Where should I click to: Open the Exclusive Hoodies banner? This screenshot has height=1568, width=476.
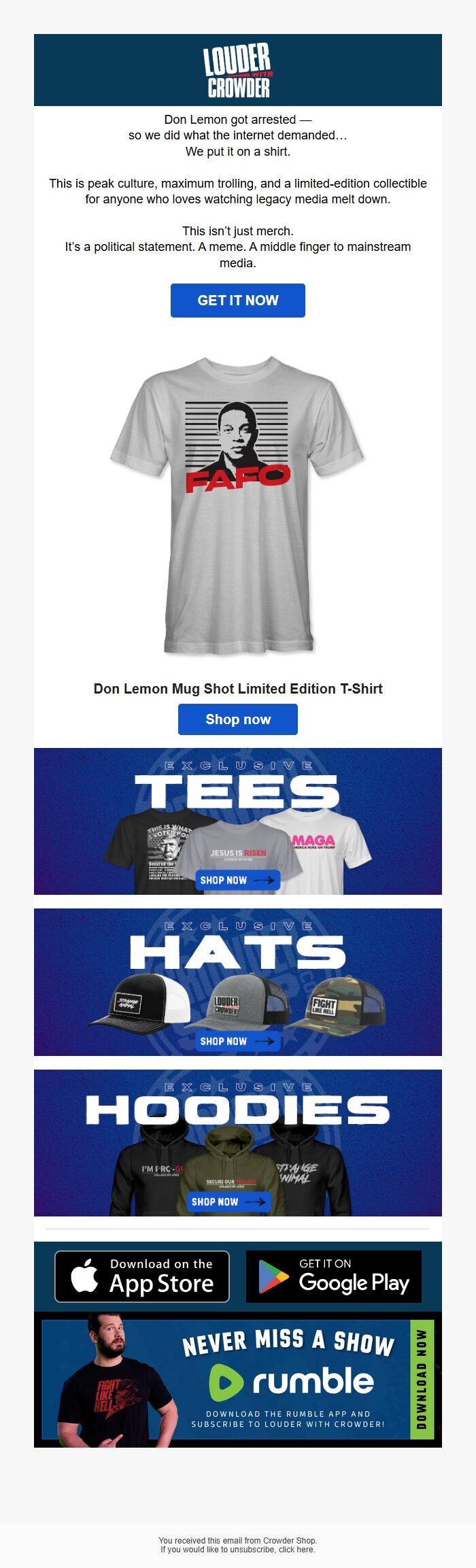(237, 1142)
